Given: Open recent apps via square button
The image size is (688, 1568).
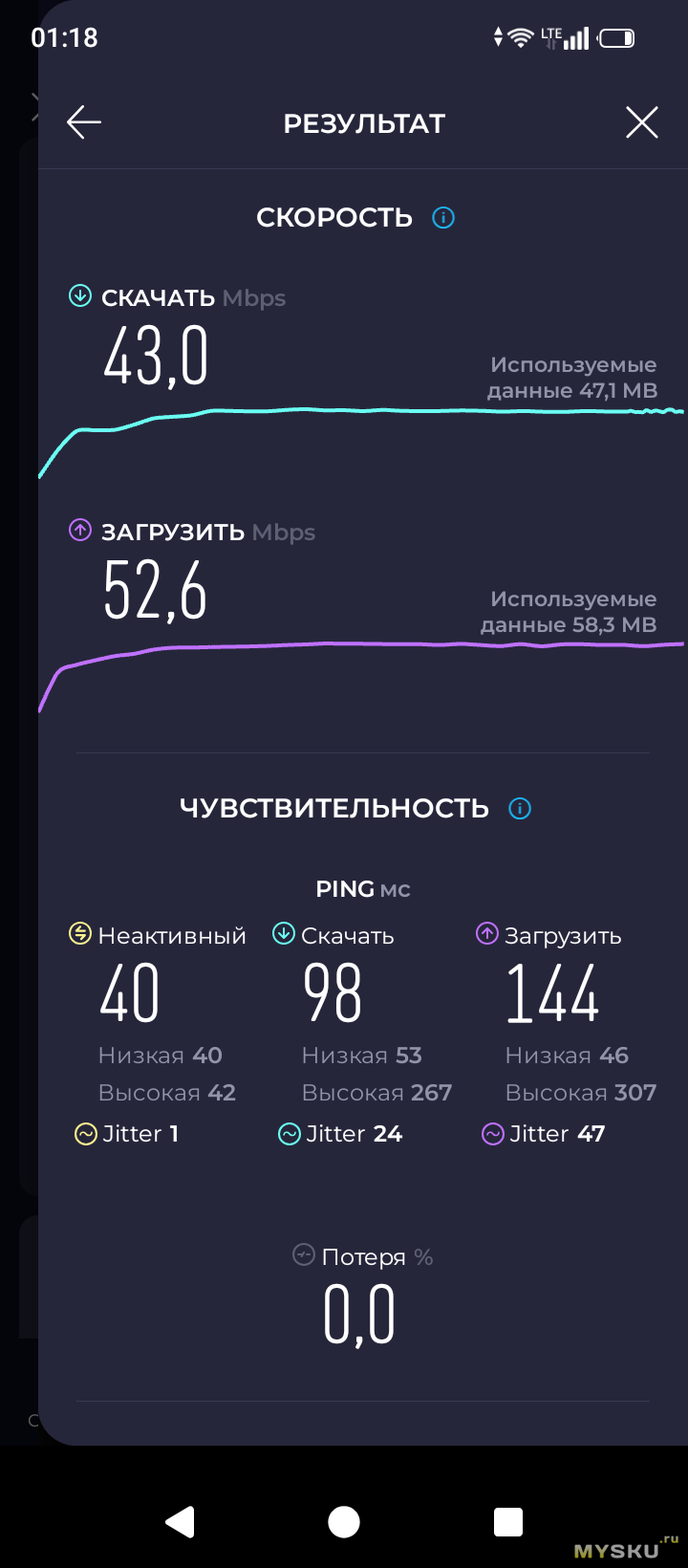Looking at the screenshot, I should pyautogui.click(x=507, y=1521).
